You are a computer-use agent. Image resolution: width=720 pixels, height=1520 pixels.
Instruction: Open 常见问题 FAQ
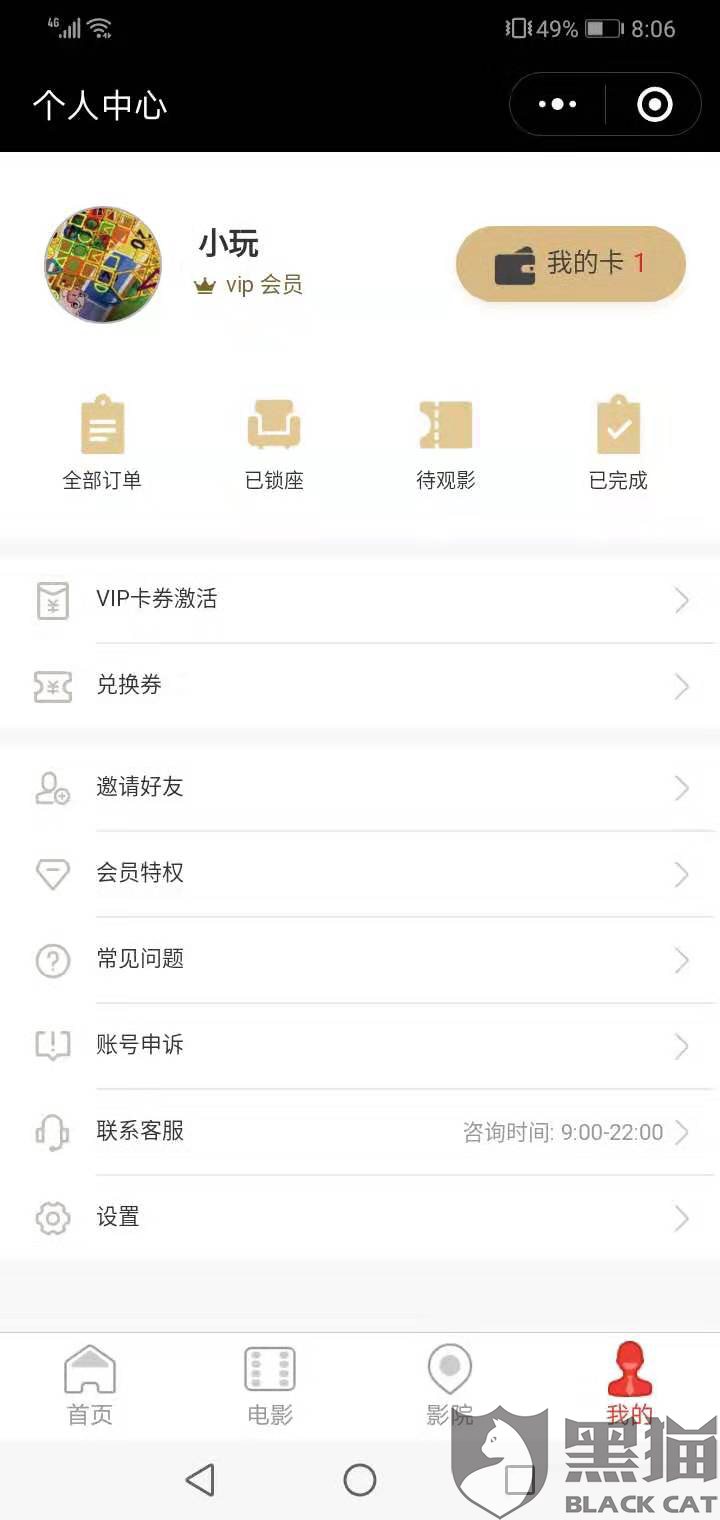[x=360, y=960]
